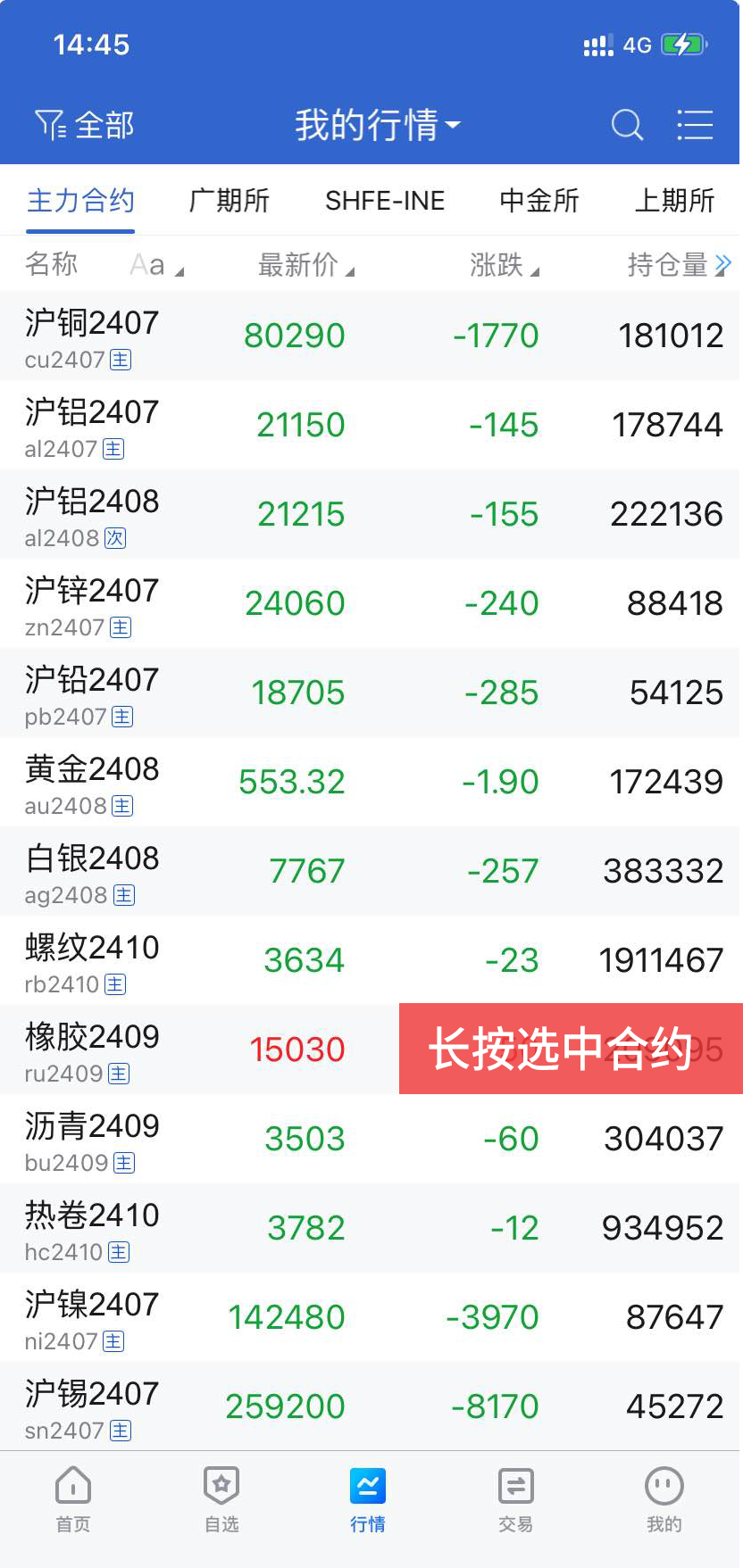Open the 黄金2408 contract

tap(92, 783)
